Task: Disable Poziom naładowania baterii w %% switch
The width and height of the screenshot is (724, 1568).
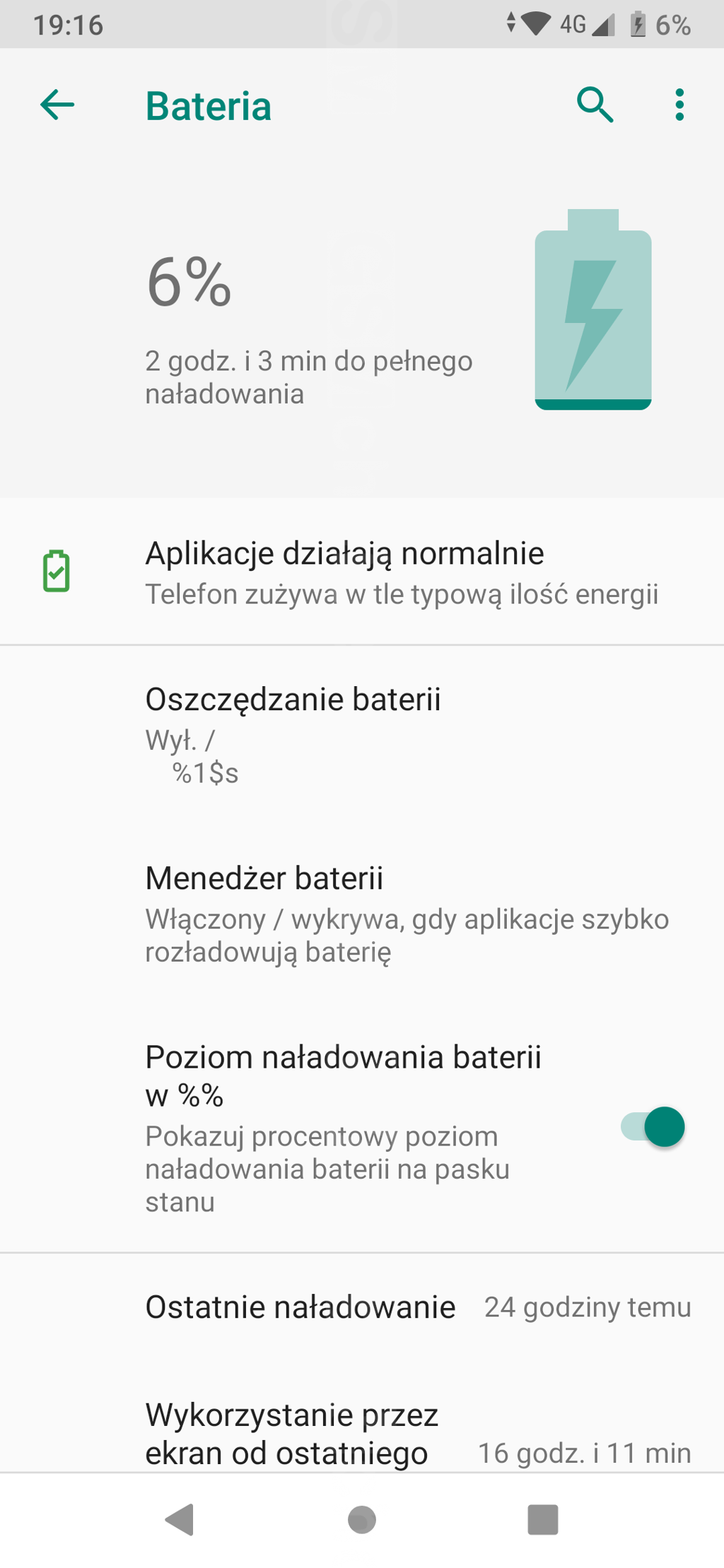Action: pos(653,1127)
